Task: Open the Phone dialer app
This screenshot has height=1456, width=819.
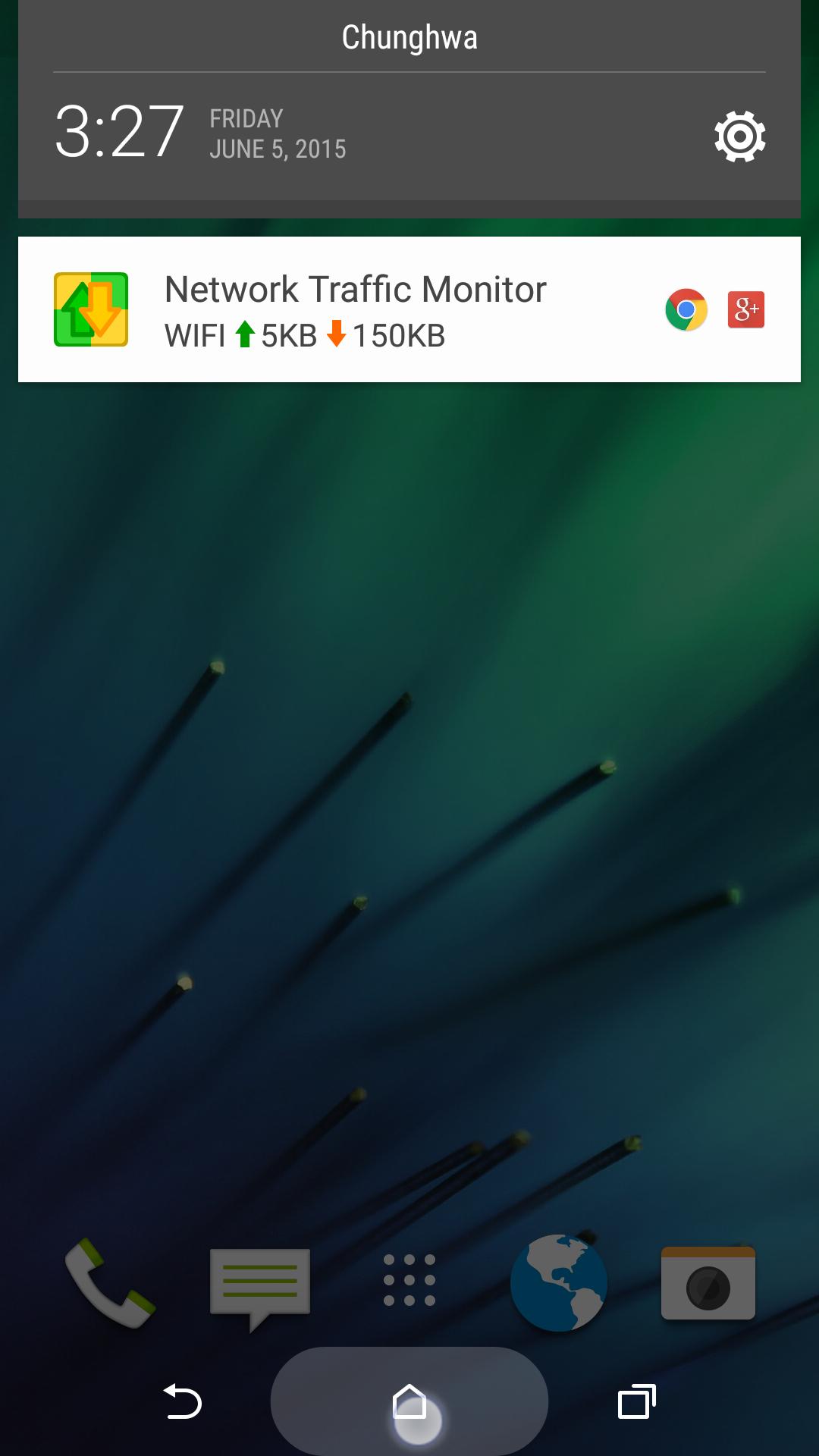Action: pos(111,1283)
